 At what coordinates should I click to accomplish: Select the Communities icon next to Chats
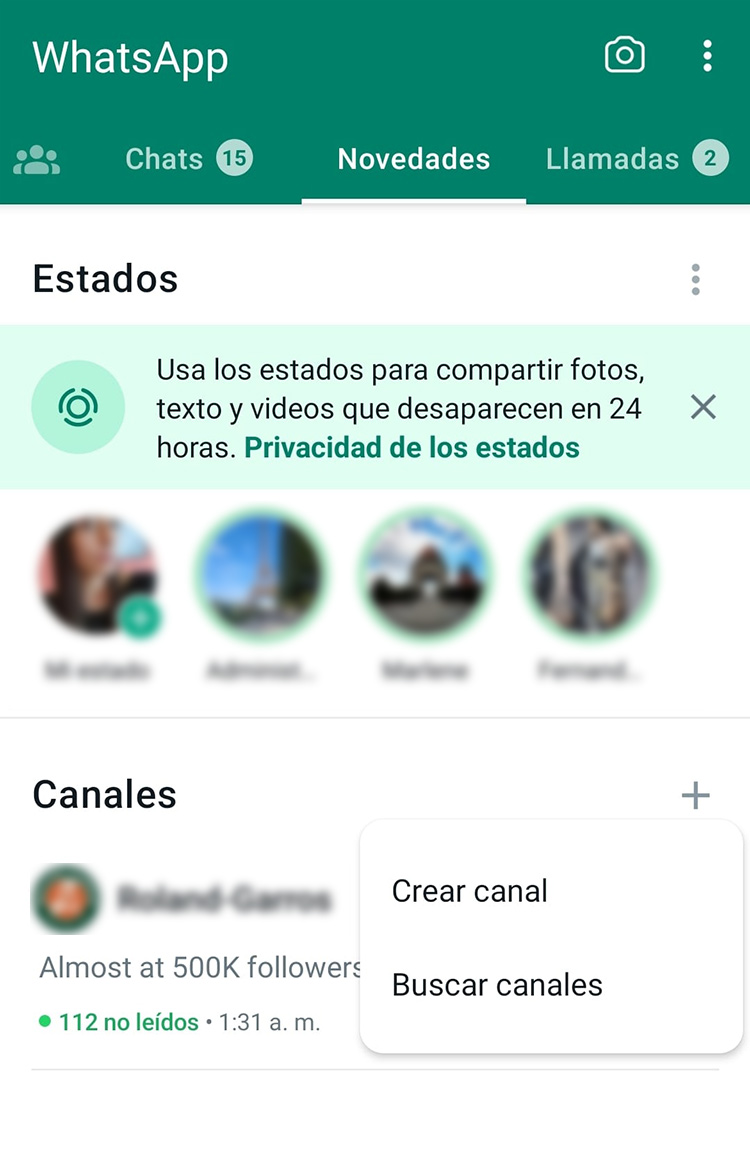click(x=37, y=158)
